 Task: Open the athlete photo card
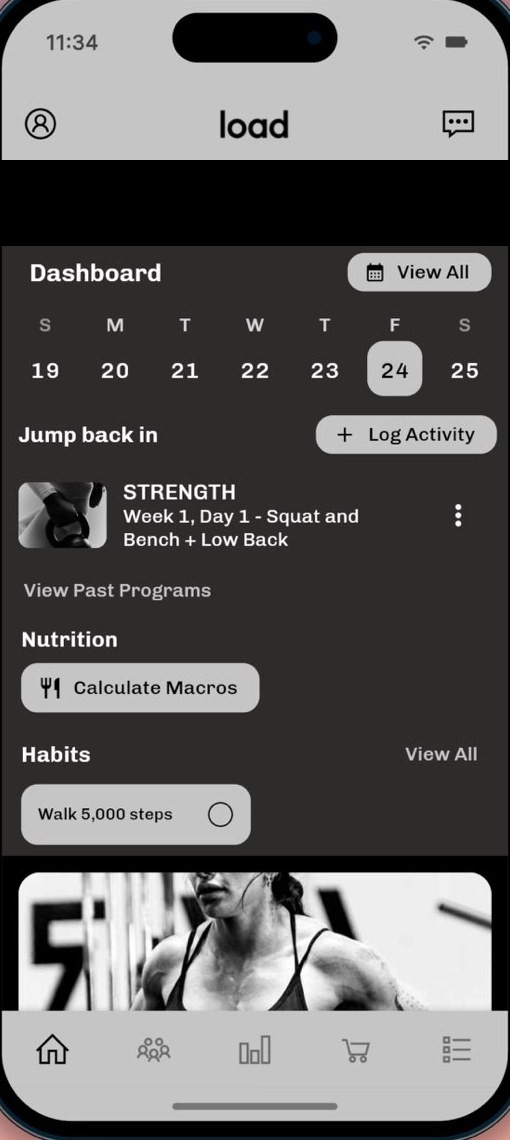pos(255,942)
